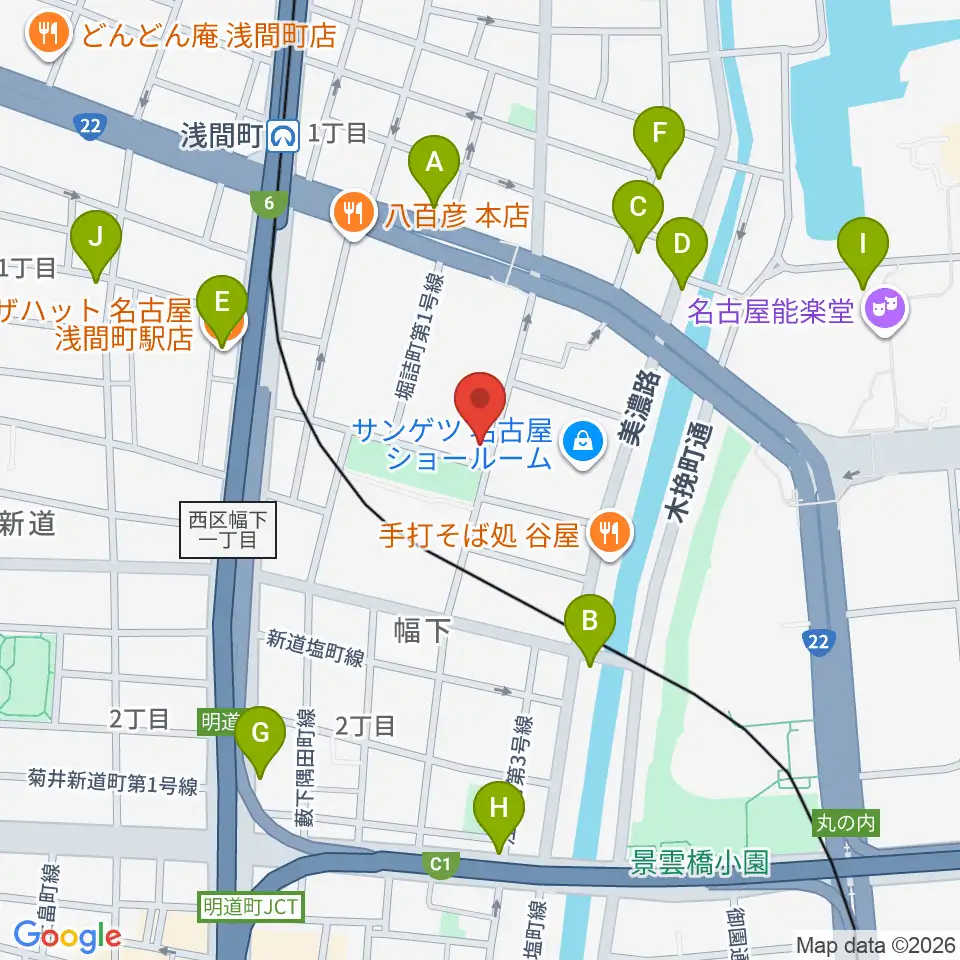Open 名古屋能楽堂 theater pin
This screenshot has width=960, height=960.
click(x=885, y=310)
